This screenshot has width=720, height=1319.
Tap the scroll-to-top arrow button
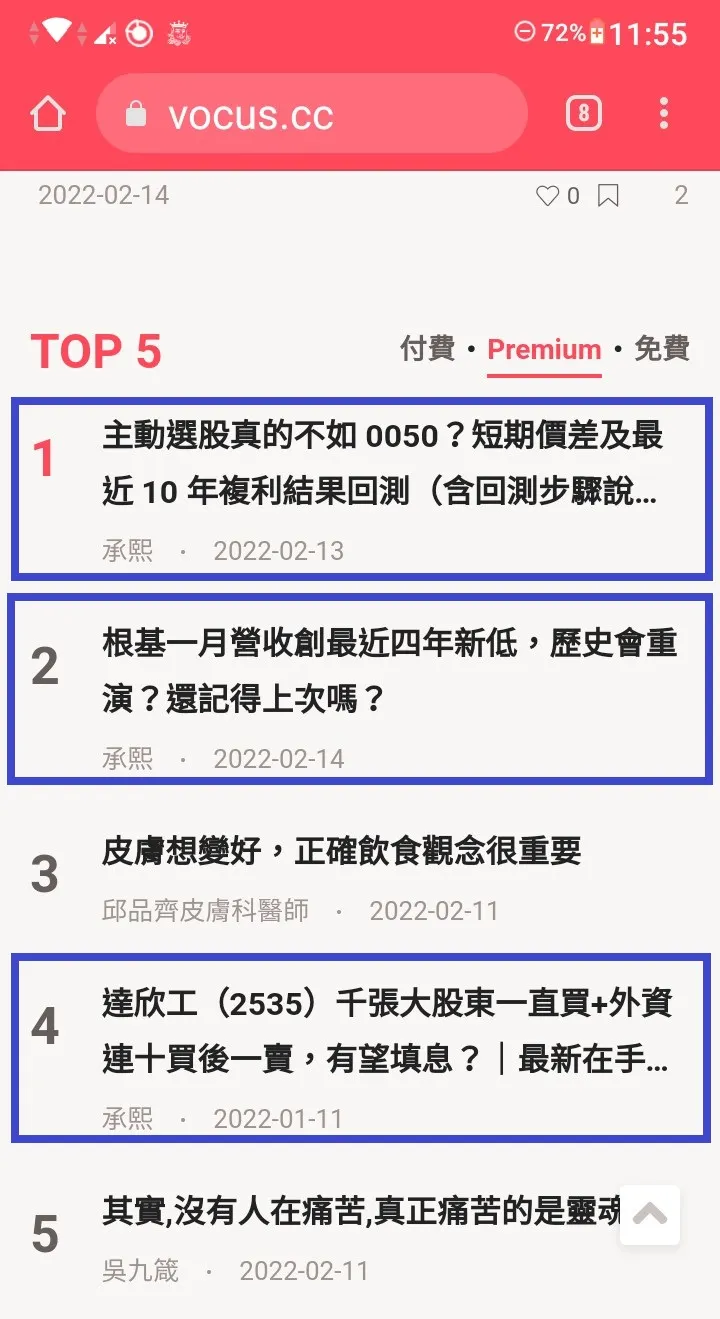pos(649,1215)
